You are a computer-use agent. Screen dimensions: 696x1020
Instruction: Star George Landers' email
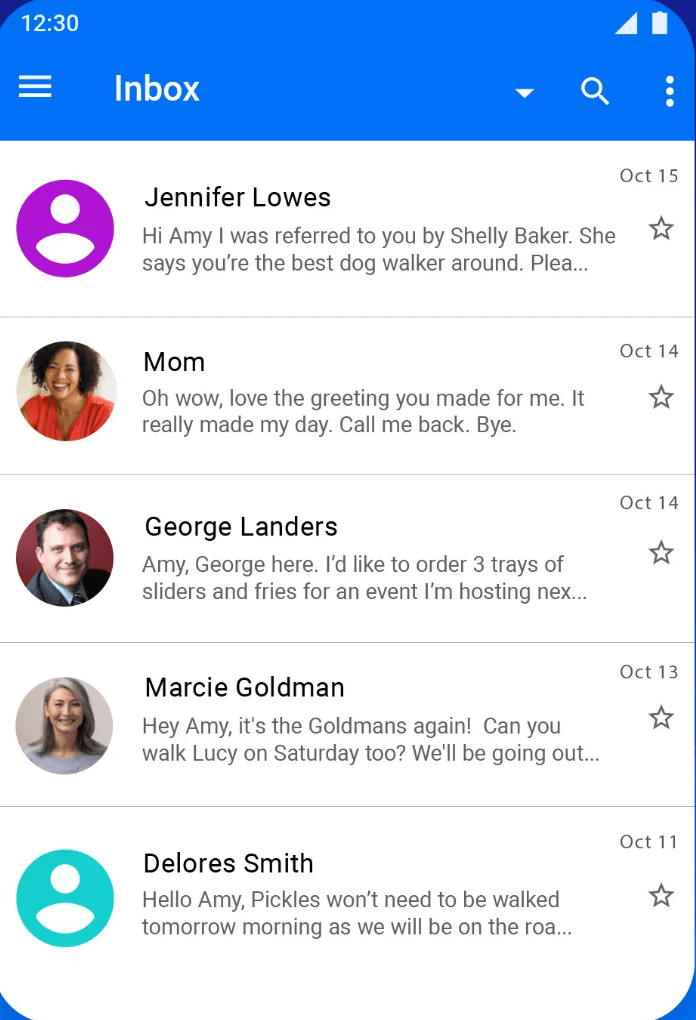[x=661, y=553]
